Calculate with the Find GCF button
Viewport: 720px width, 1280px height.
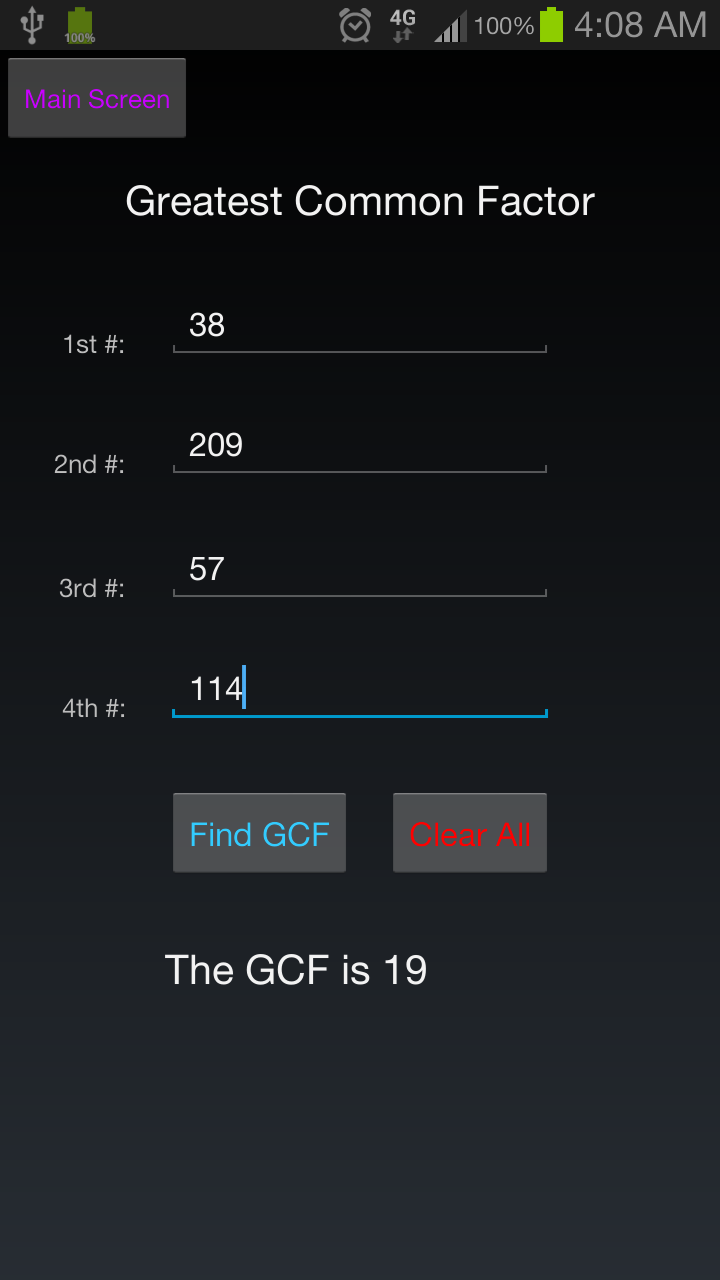tap(259, 833)
